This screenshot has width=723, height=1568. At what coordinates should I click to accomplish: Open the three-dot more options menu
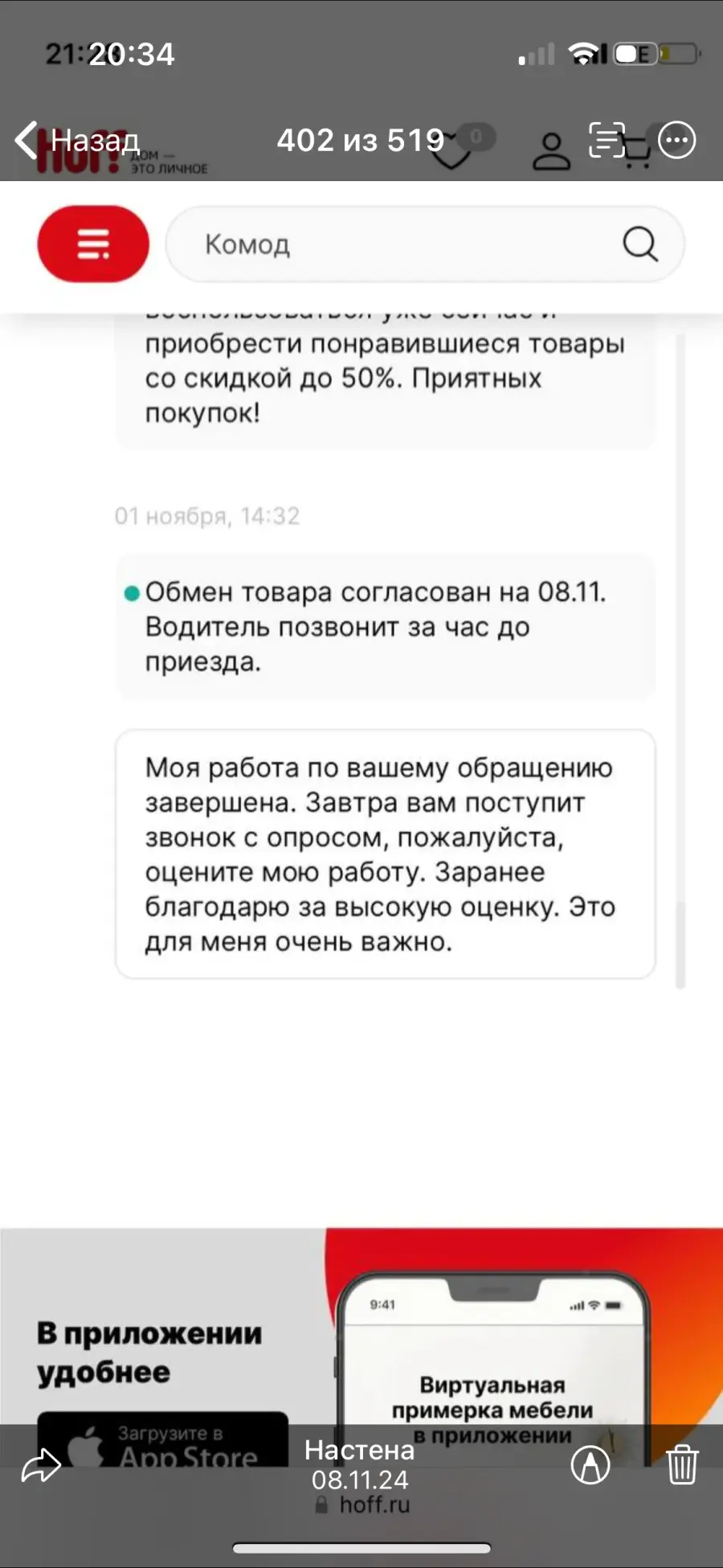(676, 141)
